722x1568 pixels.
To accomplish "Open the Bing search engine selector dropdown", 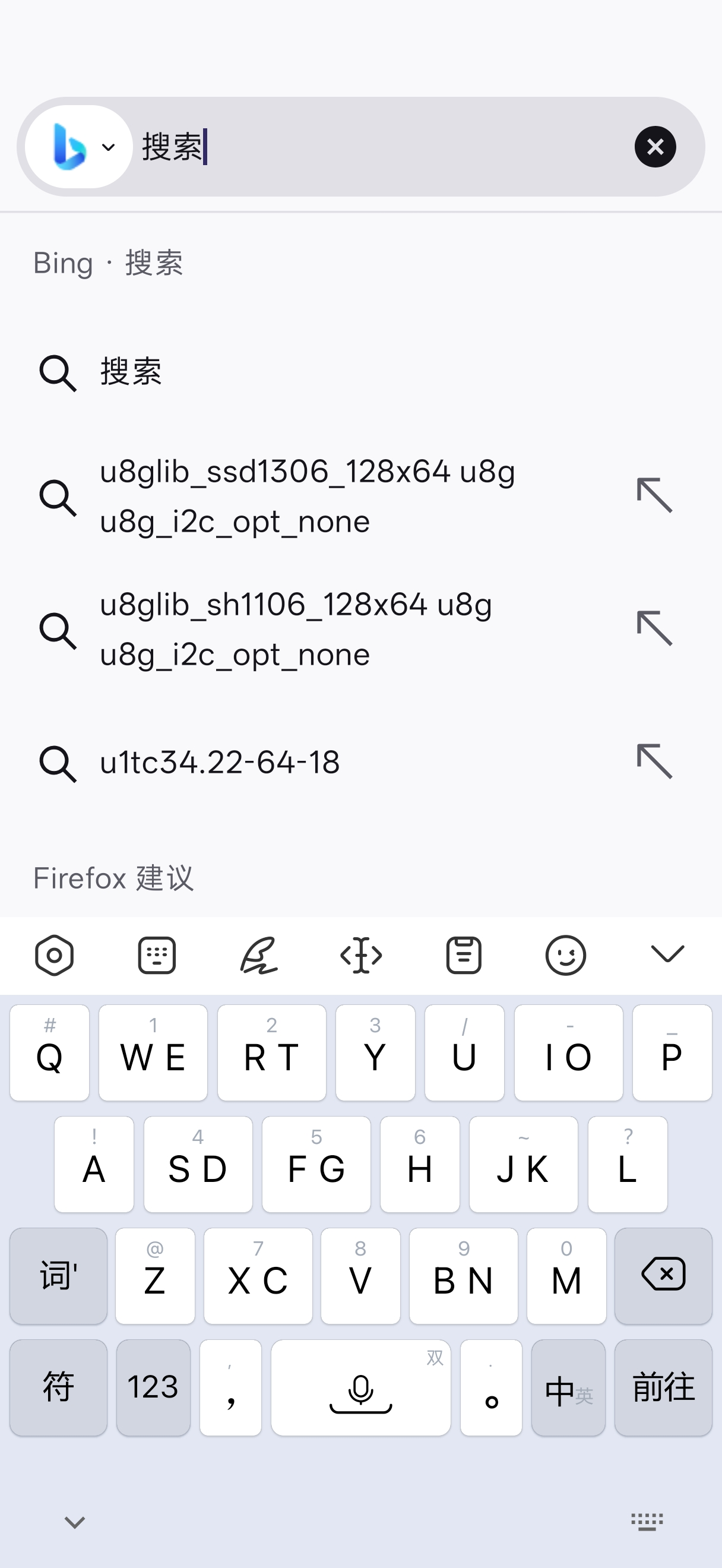I will (79, 147).
